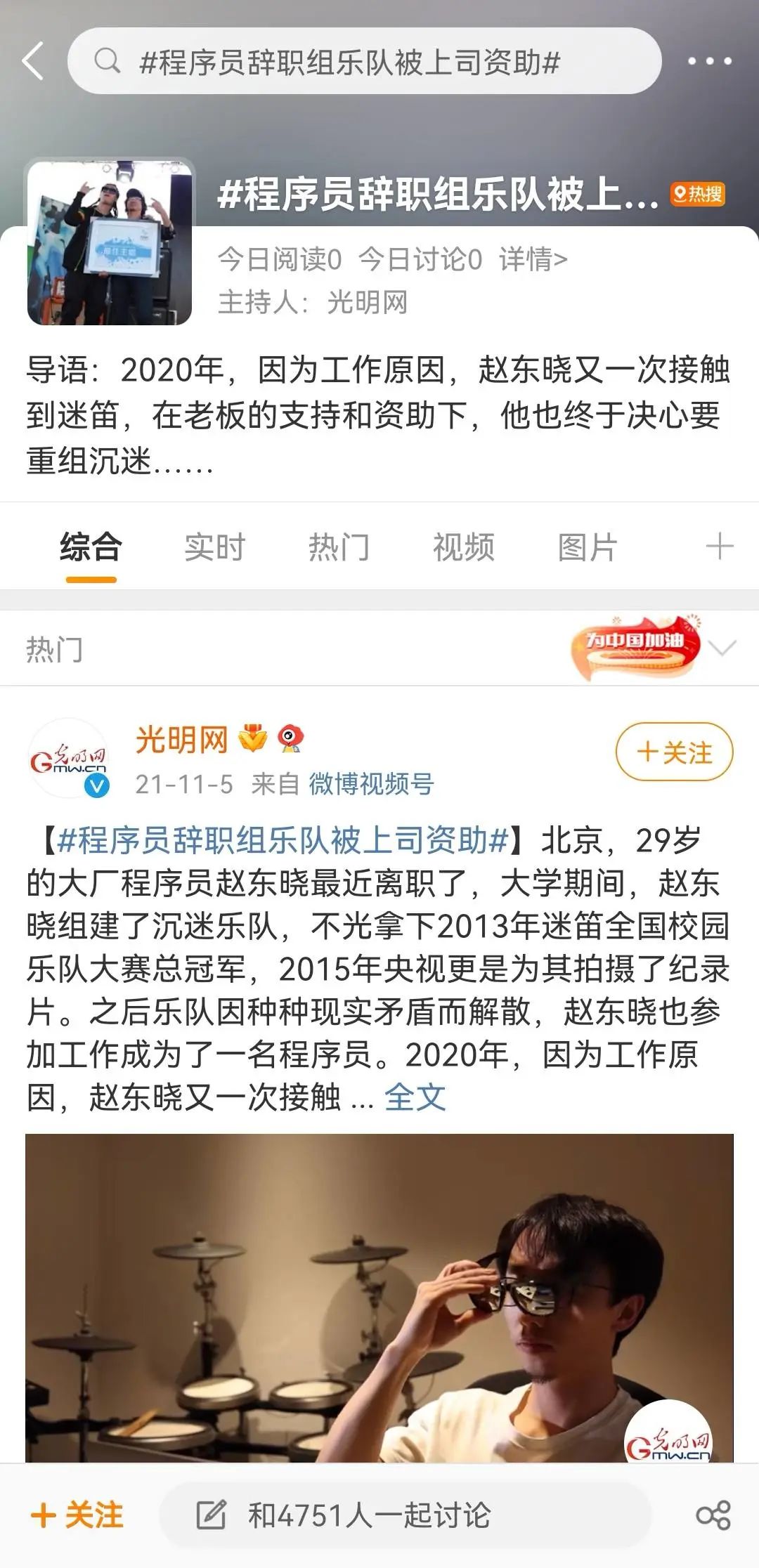Follow 光明网 with the +关注 button
This screenshot has height=1568, width=759.
coord(674,752)
